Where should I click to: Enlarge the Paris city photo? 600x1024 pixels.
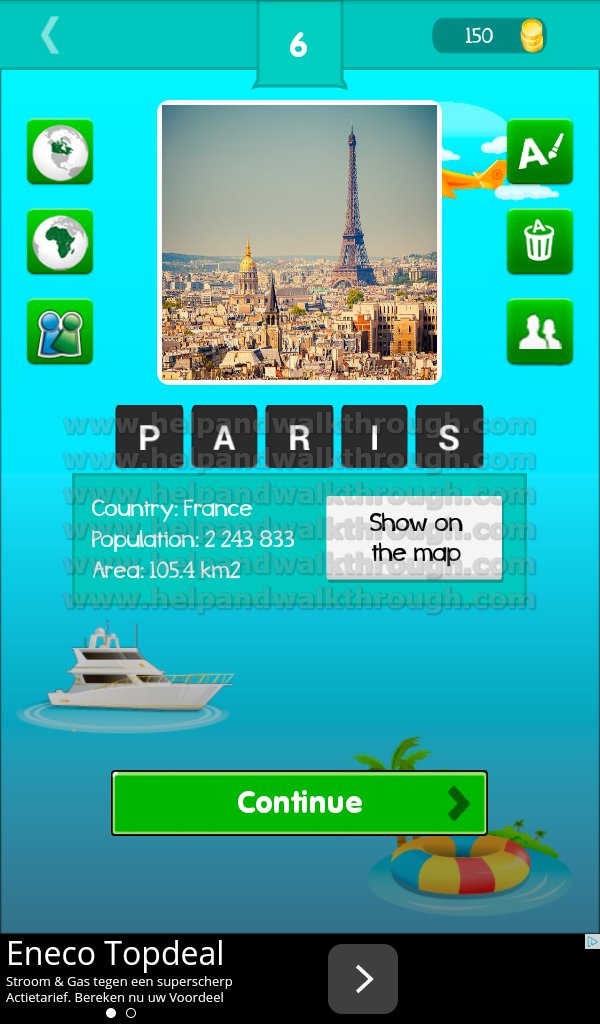tap(300, 242)
